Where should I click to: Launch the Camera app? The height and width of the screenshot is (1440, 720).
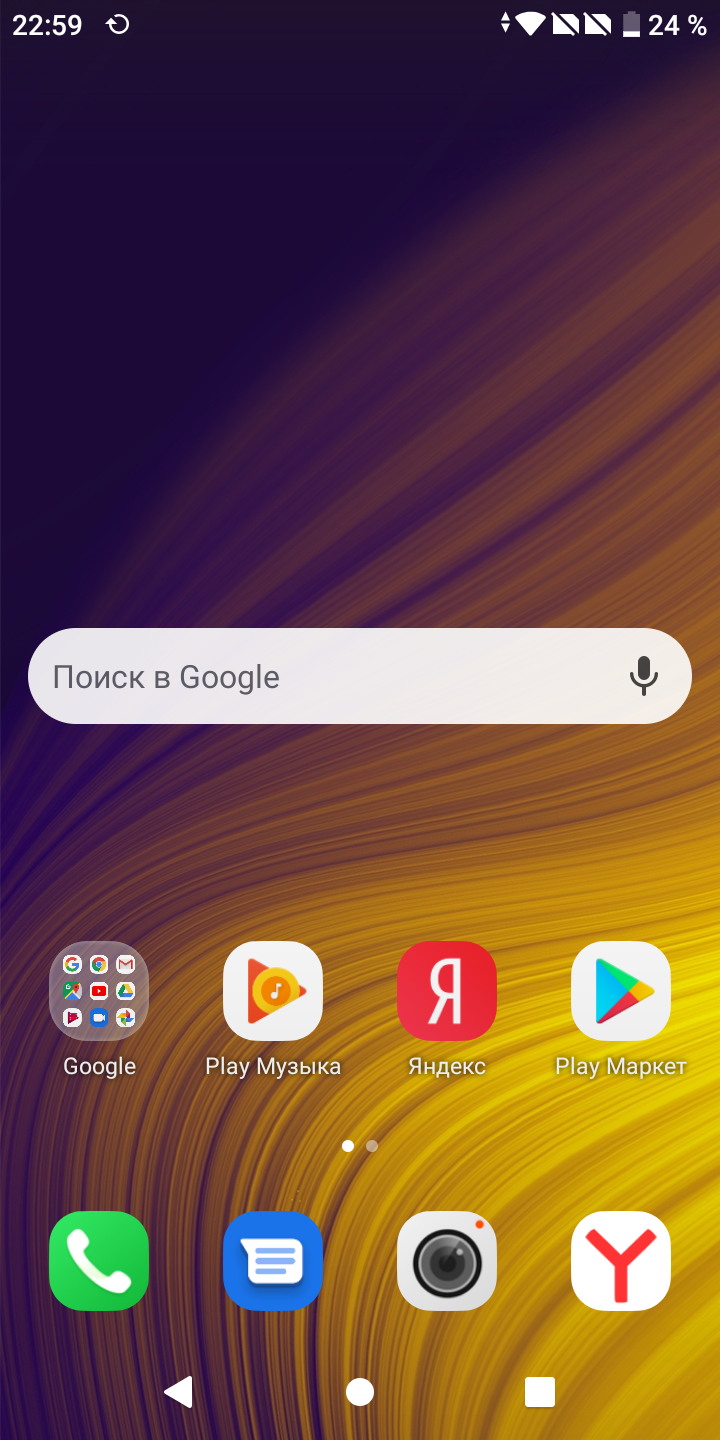447,1261
